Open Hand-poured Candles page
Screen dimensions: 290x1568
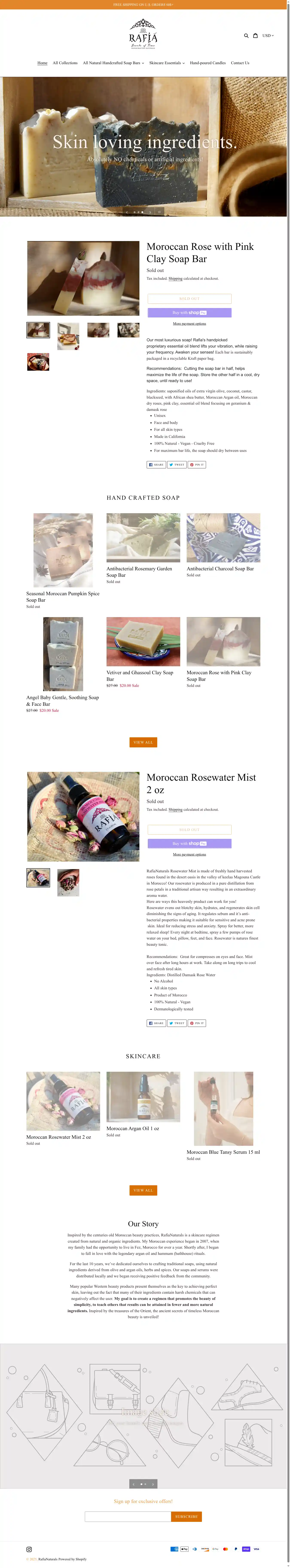tap(208, 63)
